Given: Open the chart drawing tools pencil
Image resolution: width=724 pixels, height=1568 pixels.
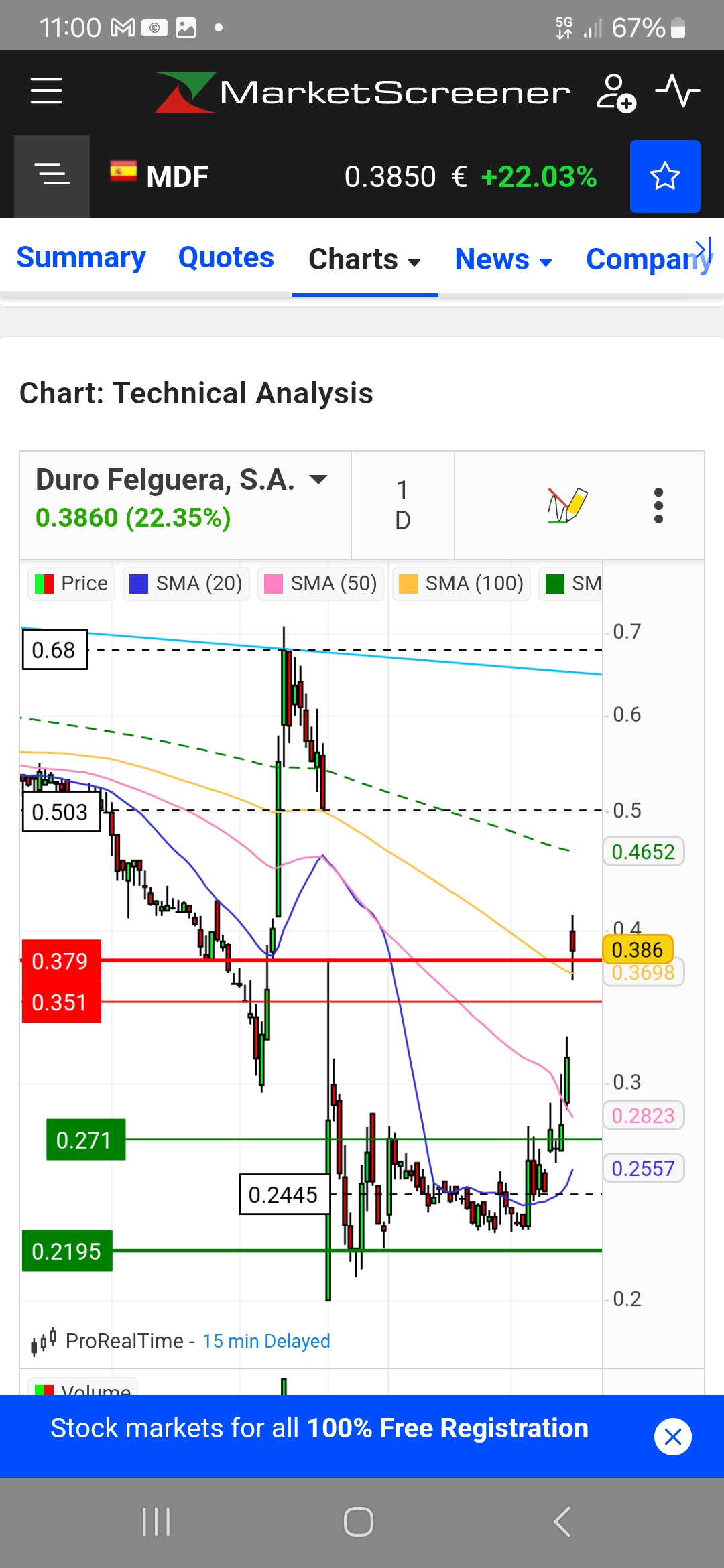Looking at the screenshot, I should click(x=567, y=505).
